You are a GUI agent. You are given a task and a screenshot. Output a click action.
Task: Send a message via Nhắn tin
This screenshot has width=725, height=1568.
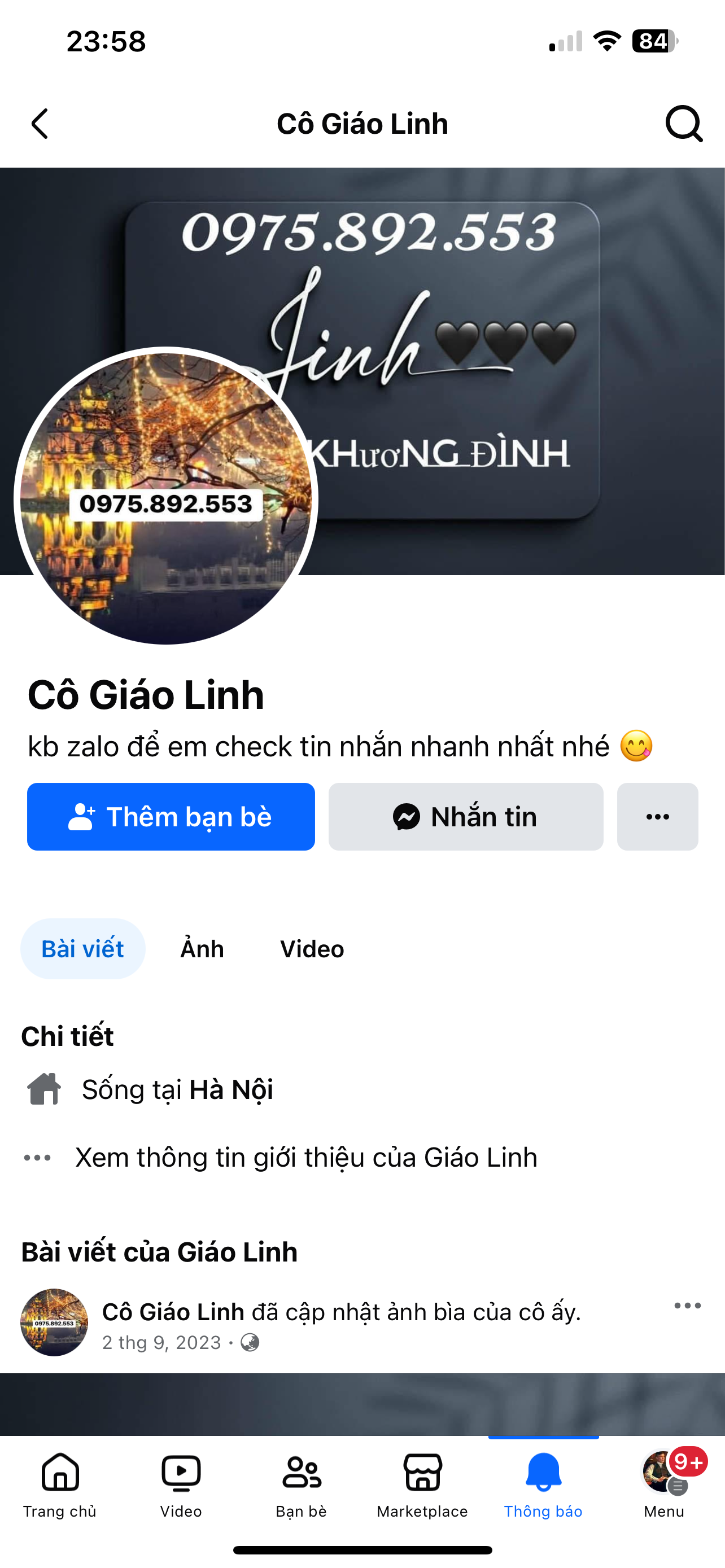coord(466,816)
